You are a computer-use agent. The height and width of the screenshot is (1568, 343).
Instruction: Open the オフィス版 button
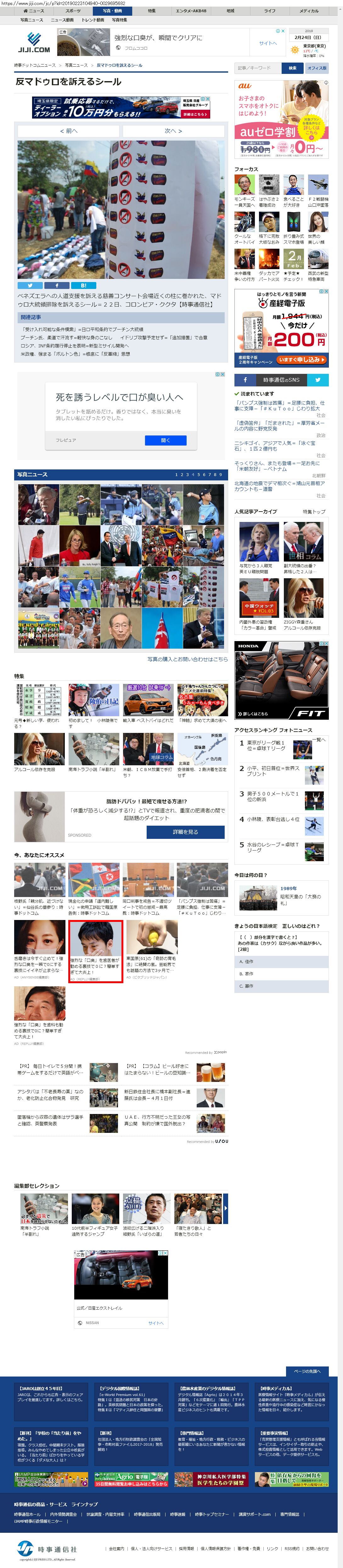coord(316,68)
